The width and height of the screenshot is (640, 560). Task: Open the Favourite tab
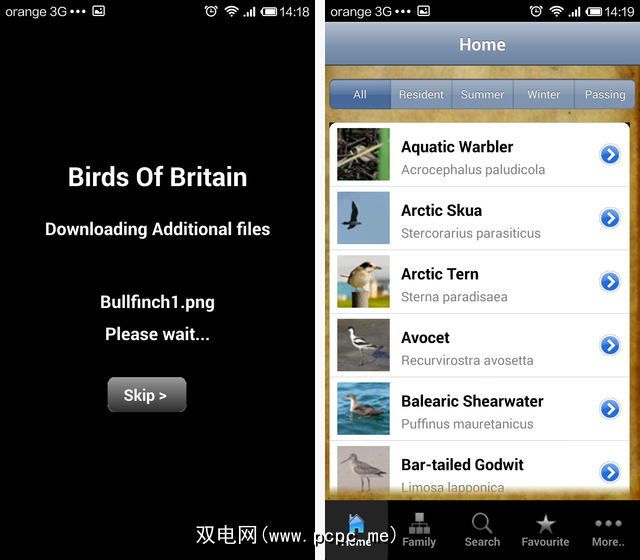(x=545, y=529)
